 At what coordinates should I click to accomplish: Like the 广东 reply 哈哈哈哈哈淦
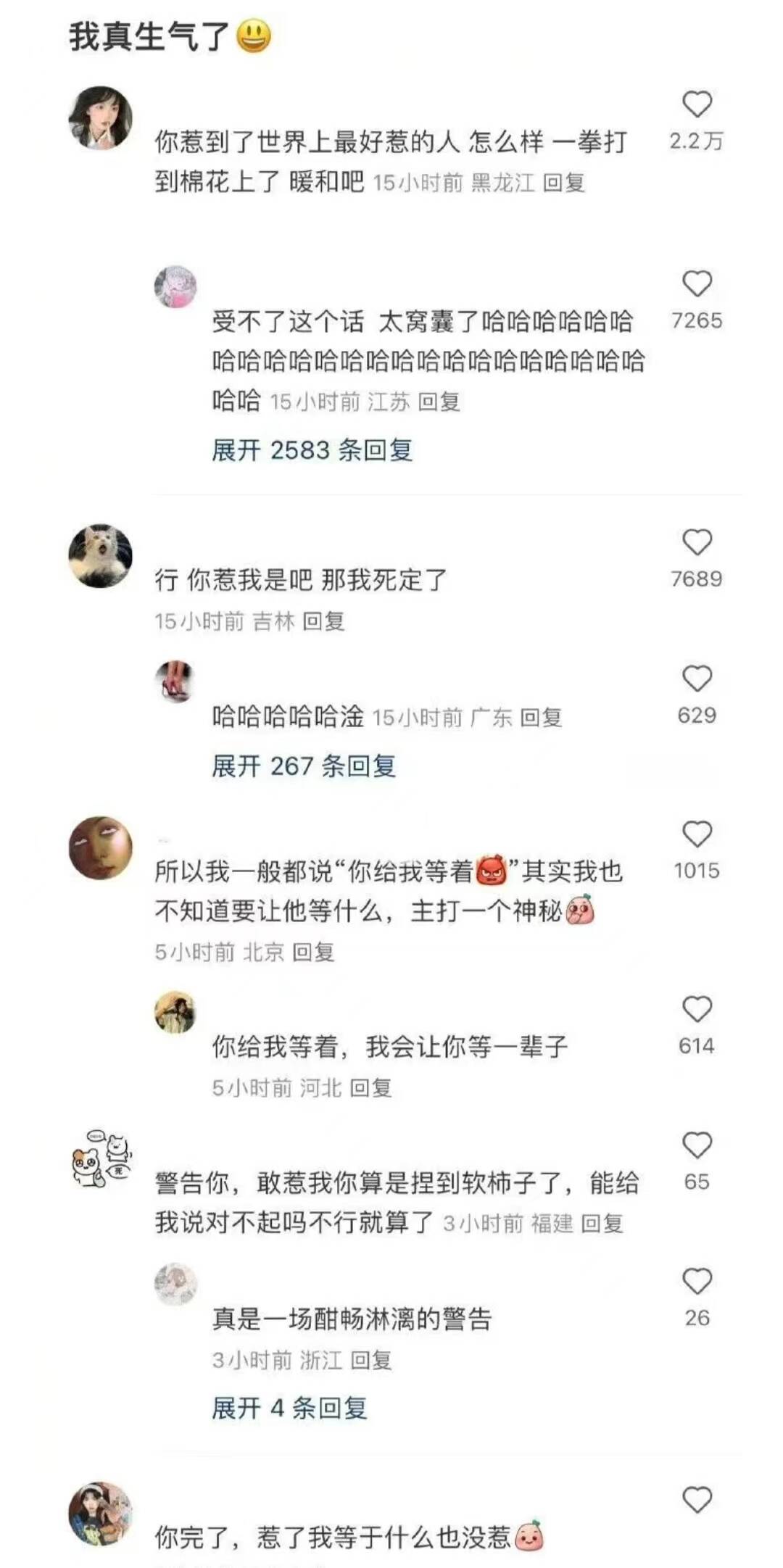pyautogui.click(x=697, y=679)
